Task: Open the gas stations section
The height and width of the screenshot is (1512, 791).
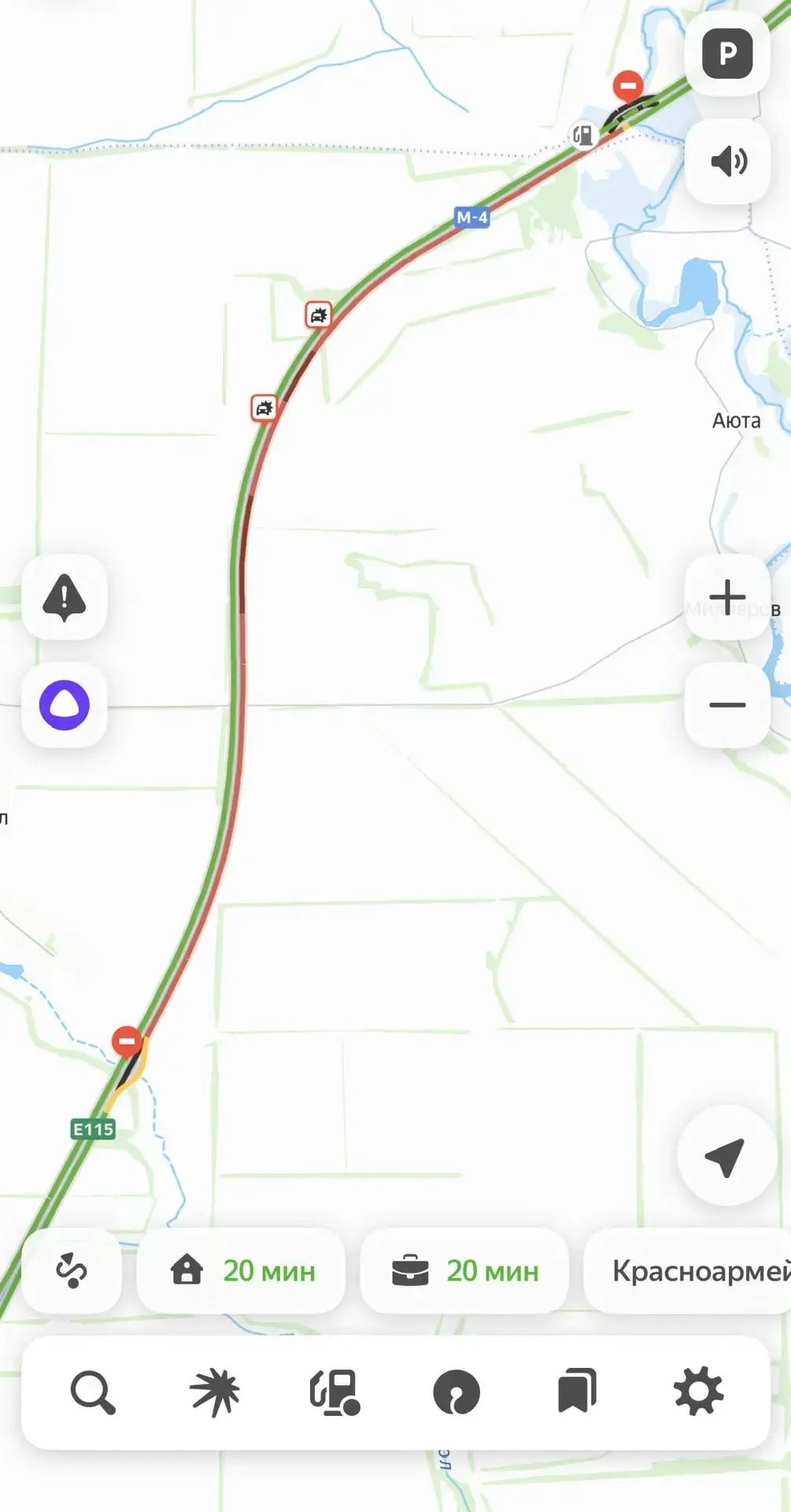Action: tap(335, 1392)
